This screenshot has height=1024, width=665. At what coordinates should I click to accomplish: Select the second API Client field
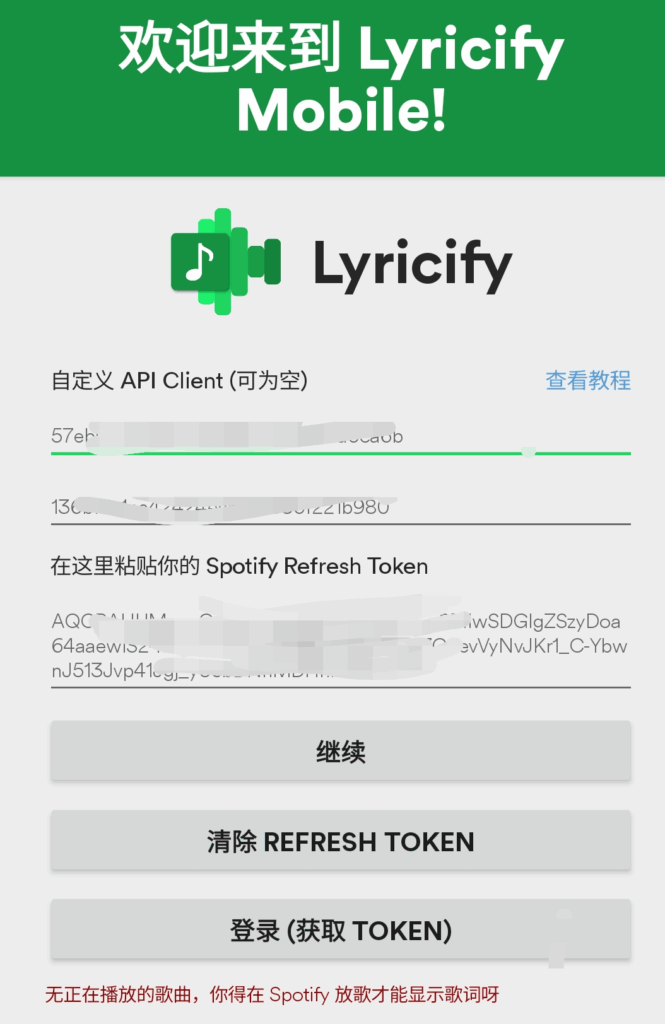coord(340,507)
